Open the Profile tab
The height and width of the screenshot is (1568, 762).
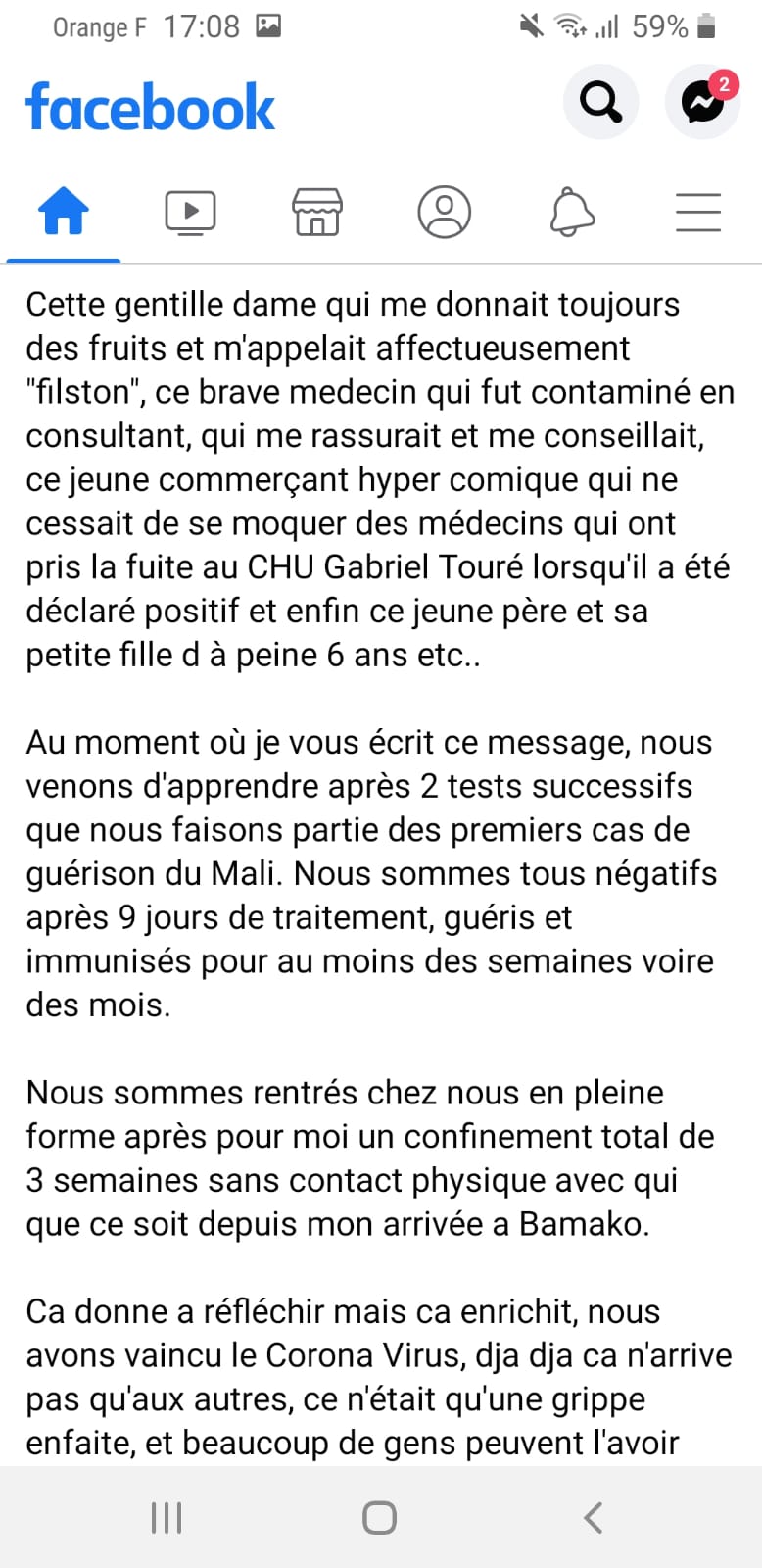[x=444, y=212]
